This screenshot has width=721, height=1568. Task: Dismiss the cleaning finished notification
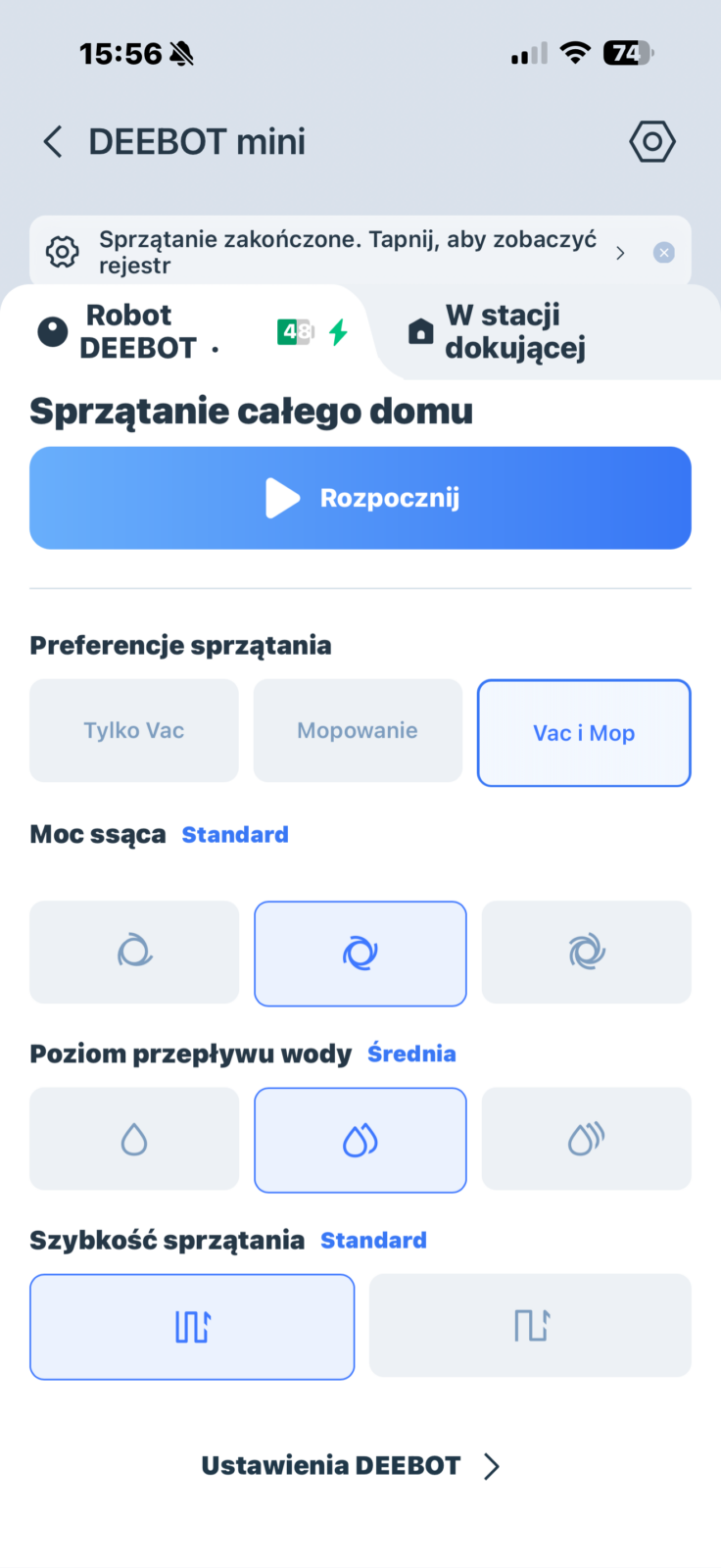coord(664,253)
